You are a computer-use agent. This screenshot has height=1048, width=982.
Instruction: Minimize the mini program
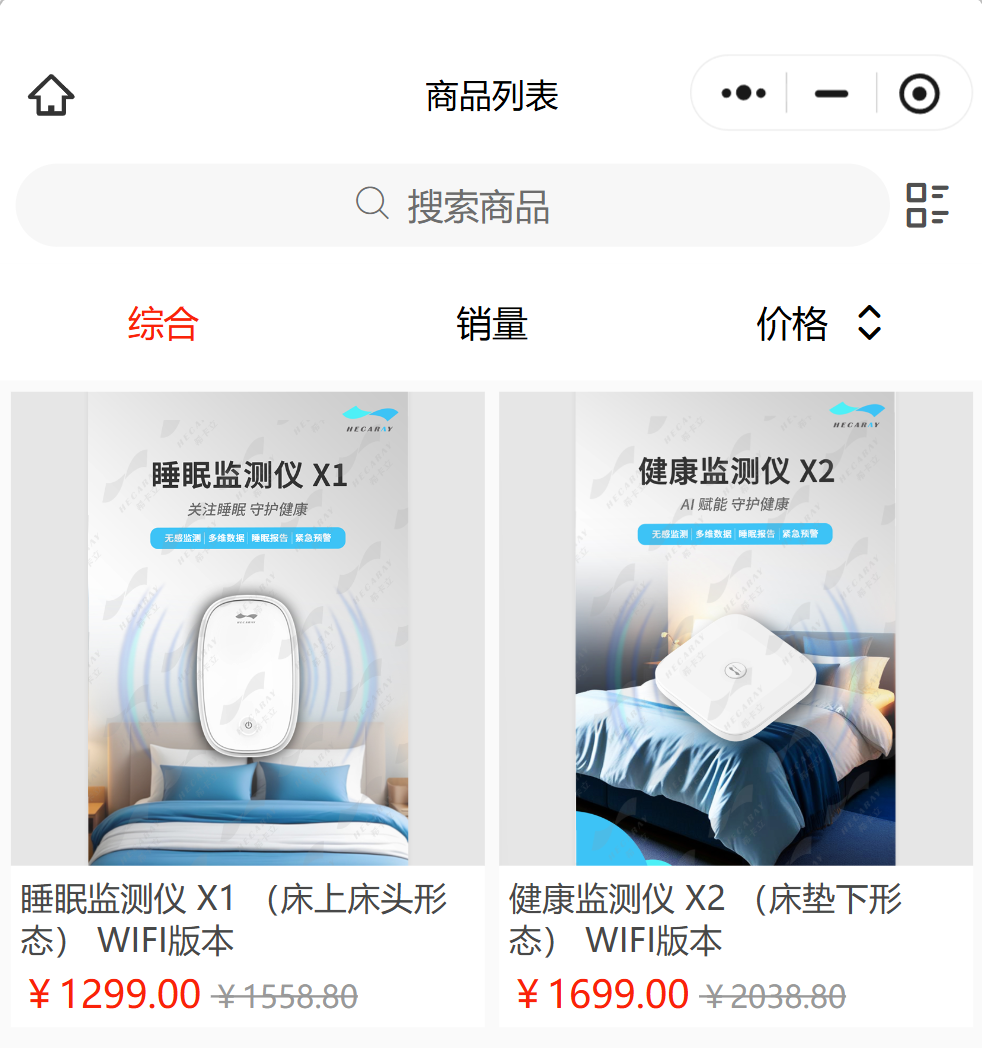click(831, 94)
